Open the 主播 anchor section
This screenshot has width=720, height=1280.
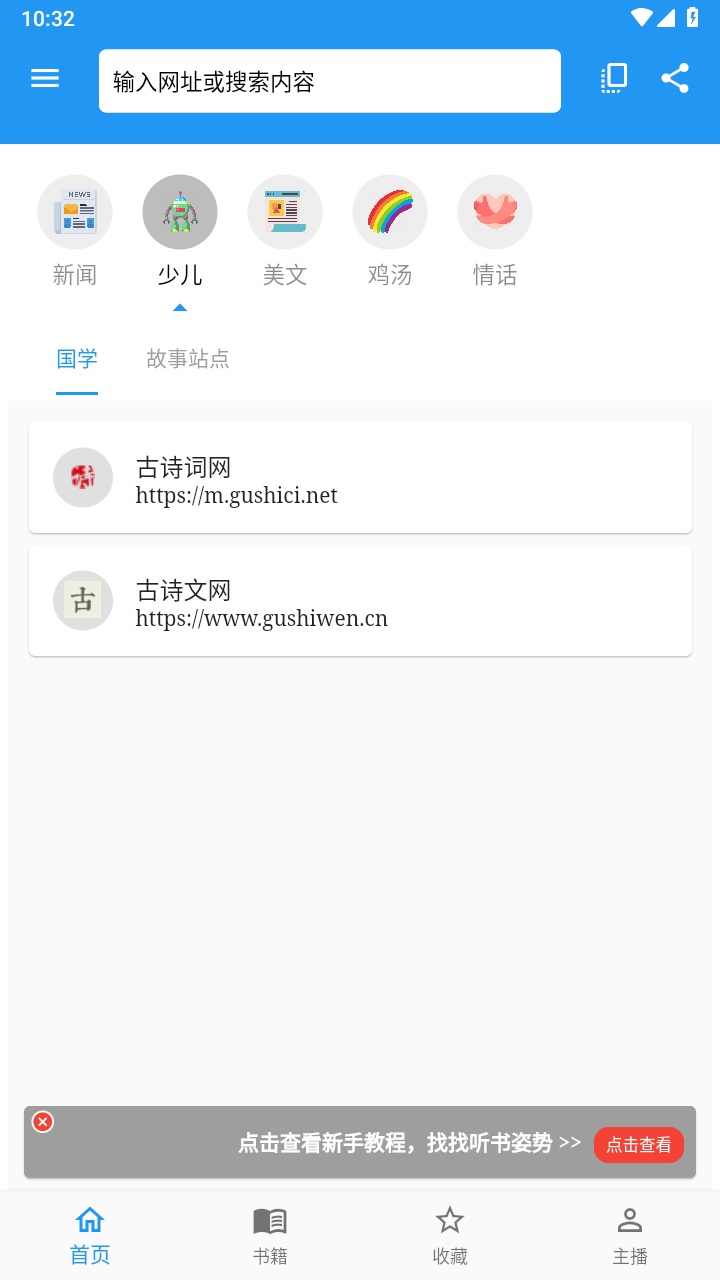[629, 1233]
